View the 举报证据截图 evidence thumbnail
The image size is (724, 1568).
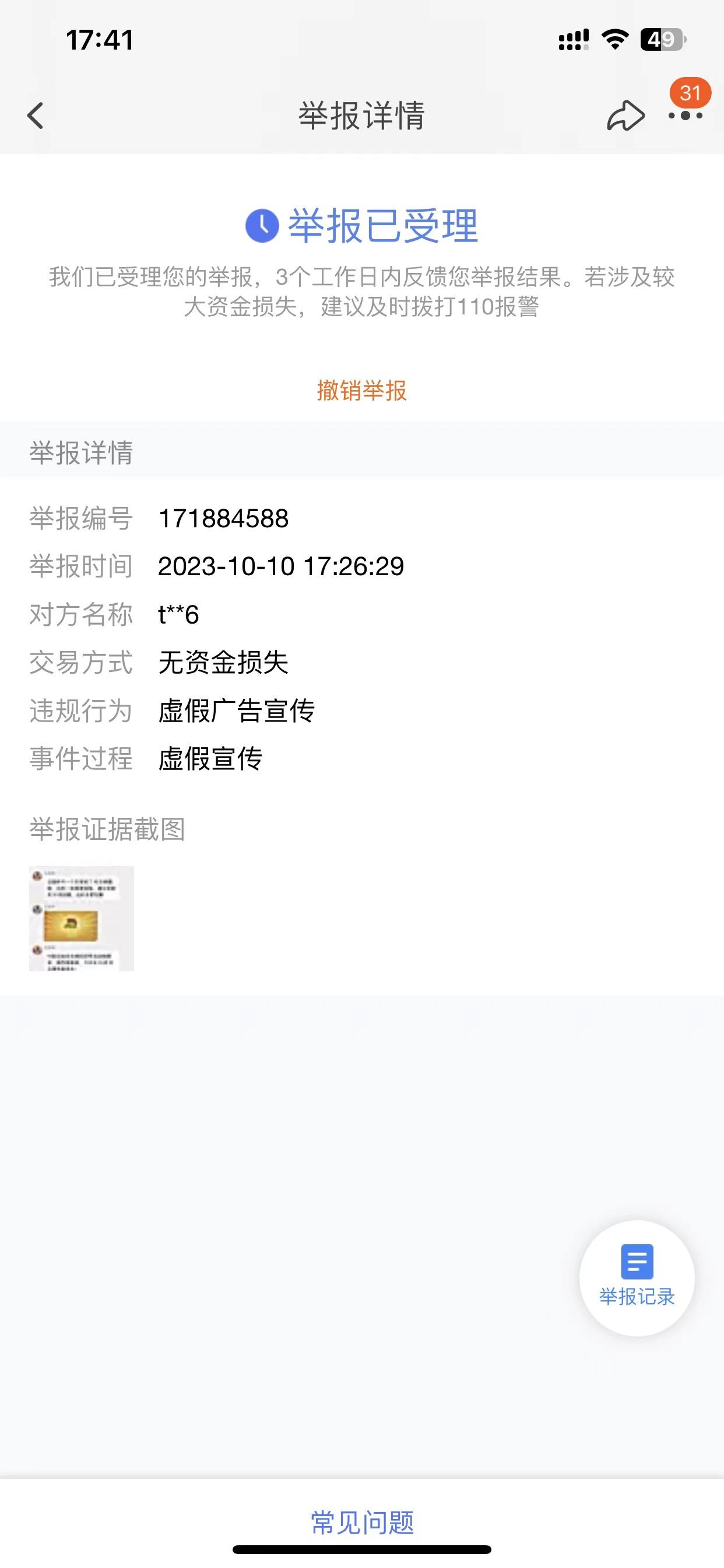tap(82, 918)
